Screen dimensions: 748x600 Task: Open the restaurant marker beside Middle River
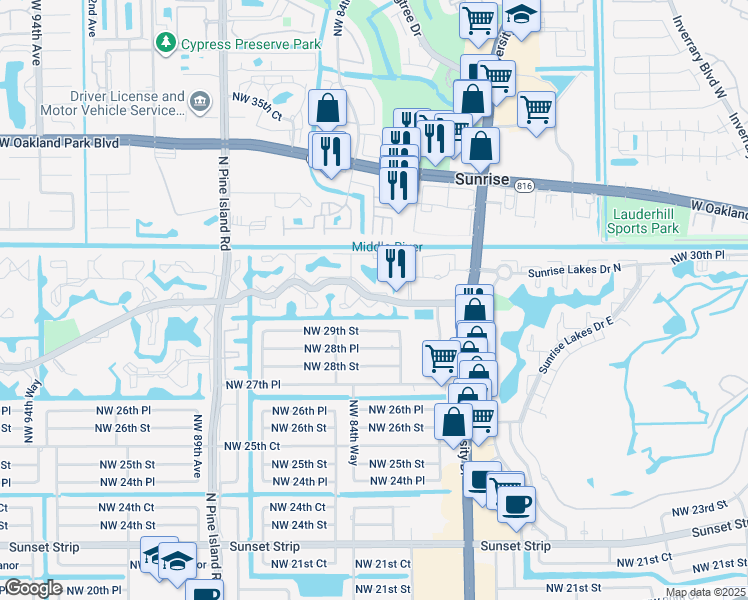tap(396, 265)
